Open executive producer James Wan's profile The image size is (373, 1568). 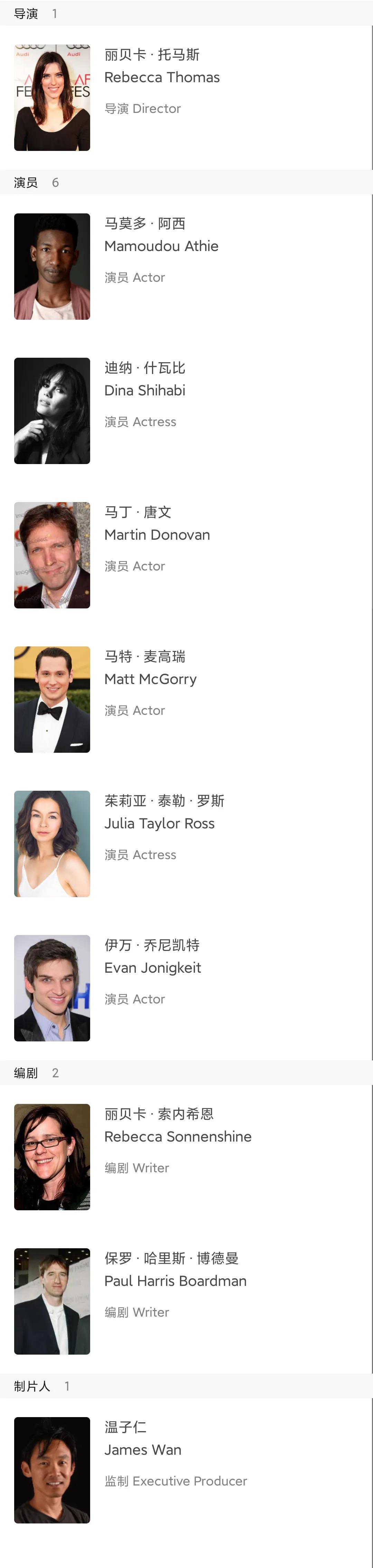143,1450
